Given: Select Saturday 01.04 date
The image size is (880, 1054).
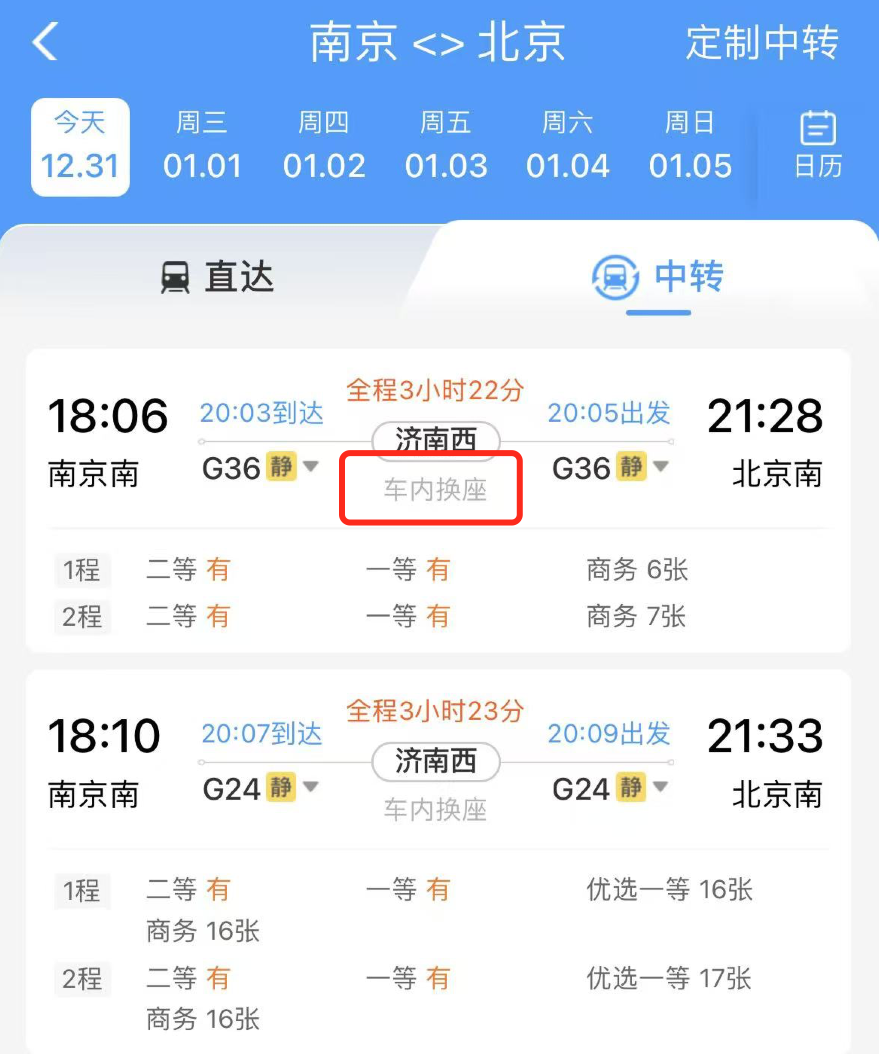Looking at the screenshot, I should point(568,147).
